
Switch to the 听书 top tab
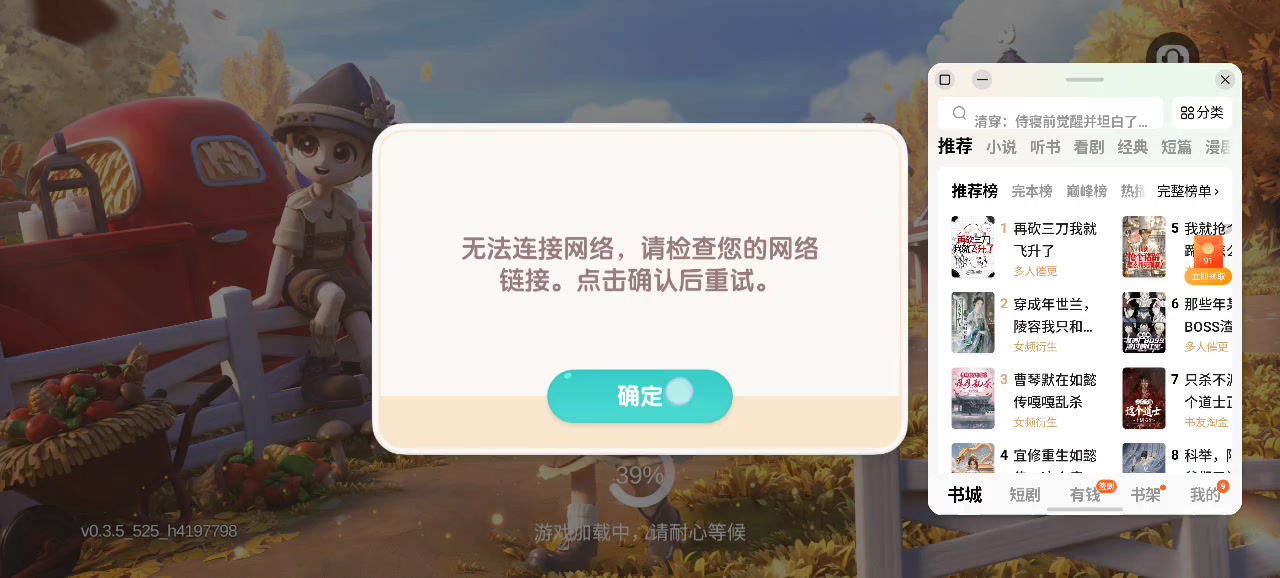1045,147
